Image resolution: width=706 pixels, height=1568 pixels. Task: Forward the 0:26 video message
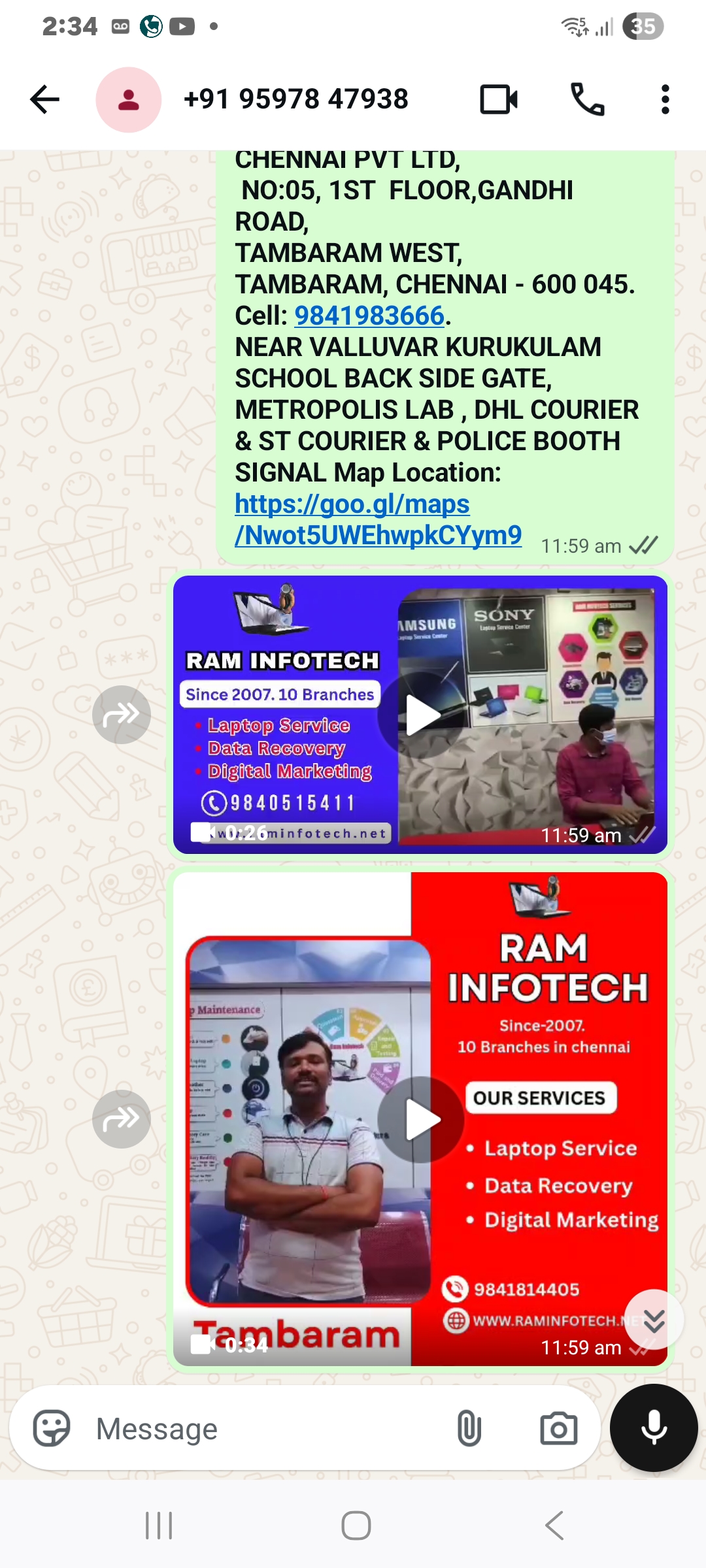click(122, 715)
